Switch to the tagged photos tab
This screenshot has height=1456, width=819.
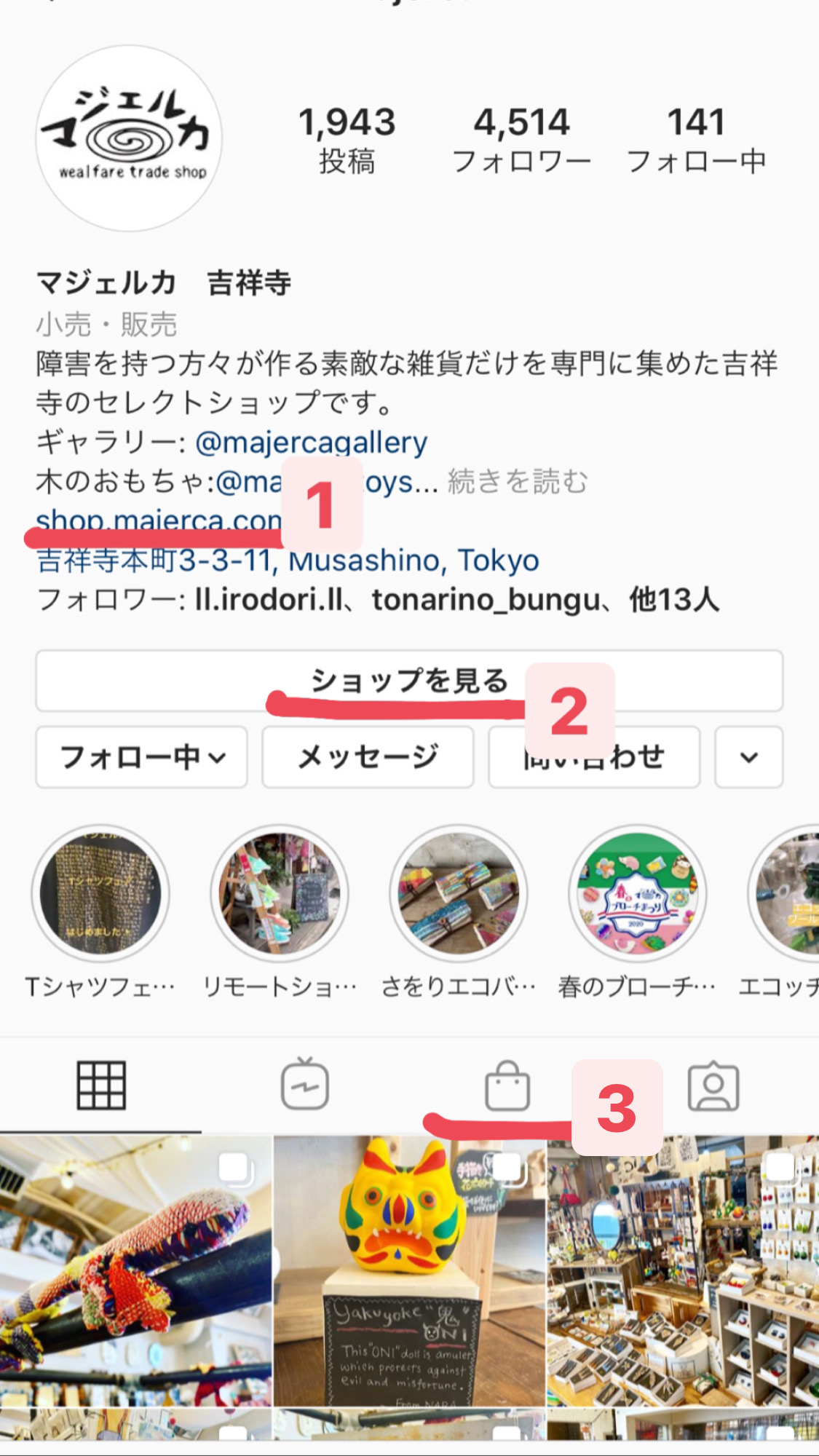point(713,1085)
